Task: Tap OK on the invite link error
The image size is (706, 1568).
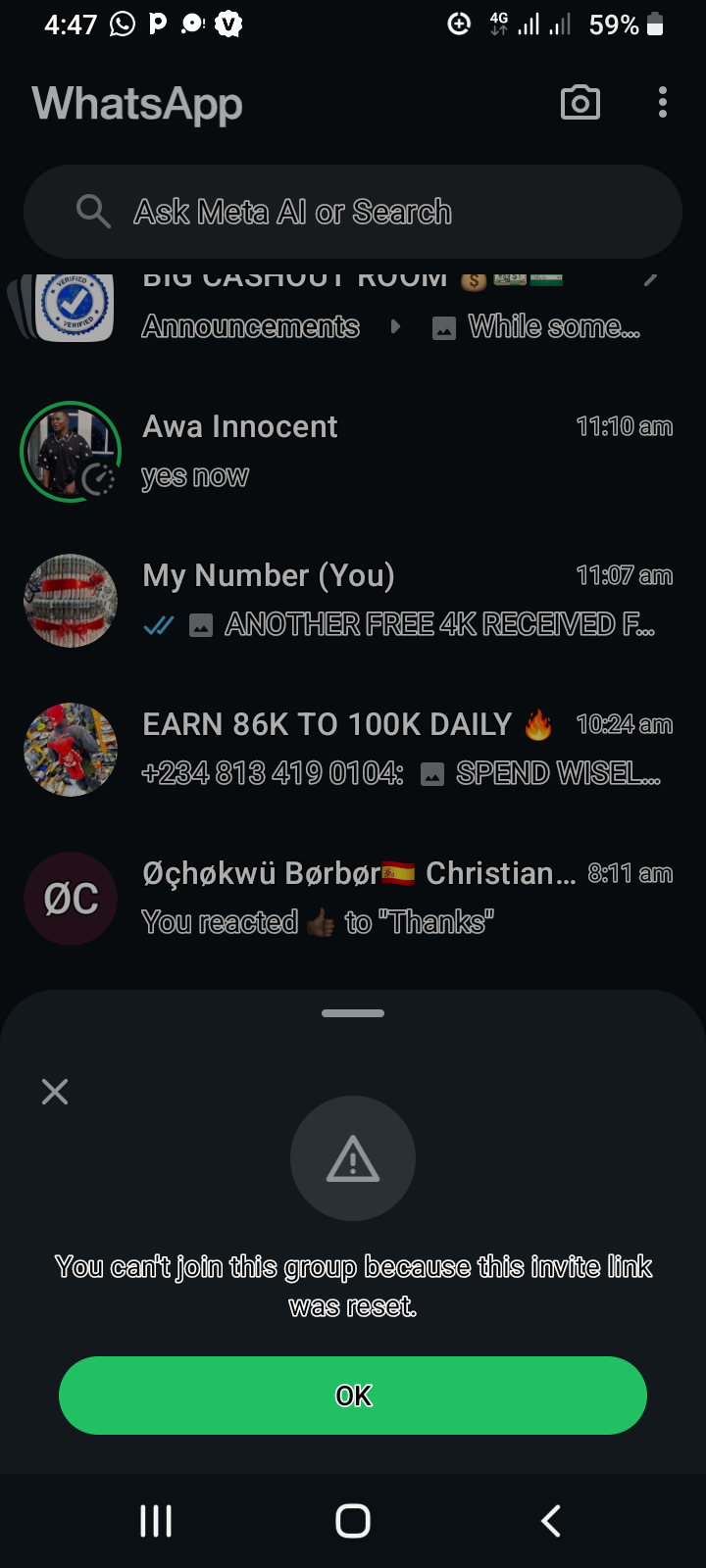Action: pos(353,1396)
